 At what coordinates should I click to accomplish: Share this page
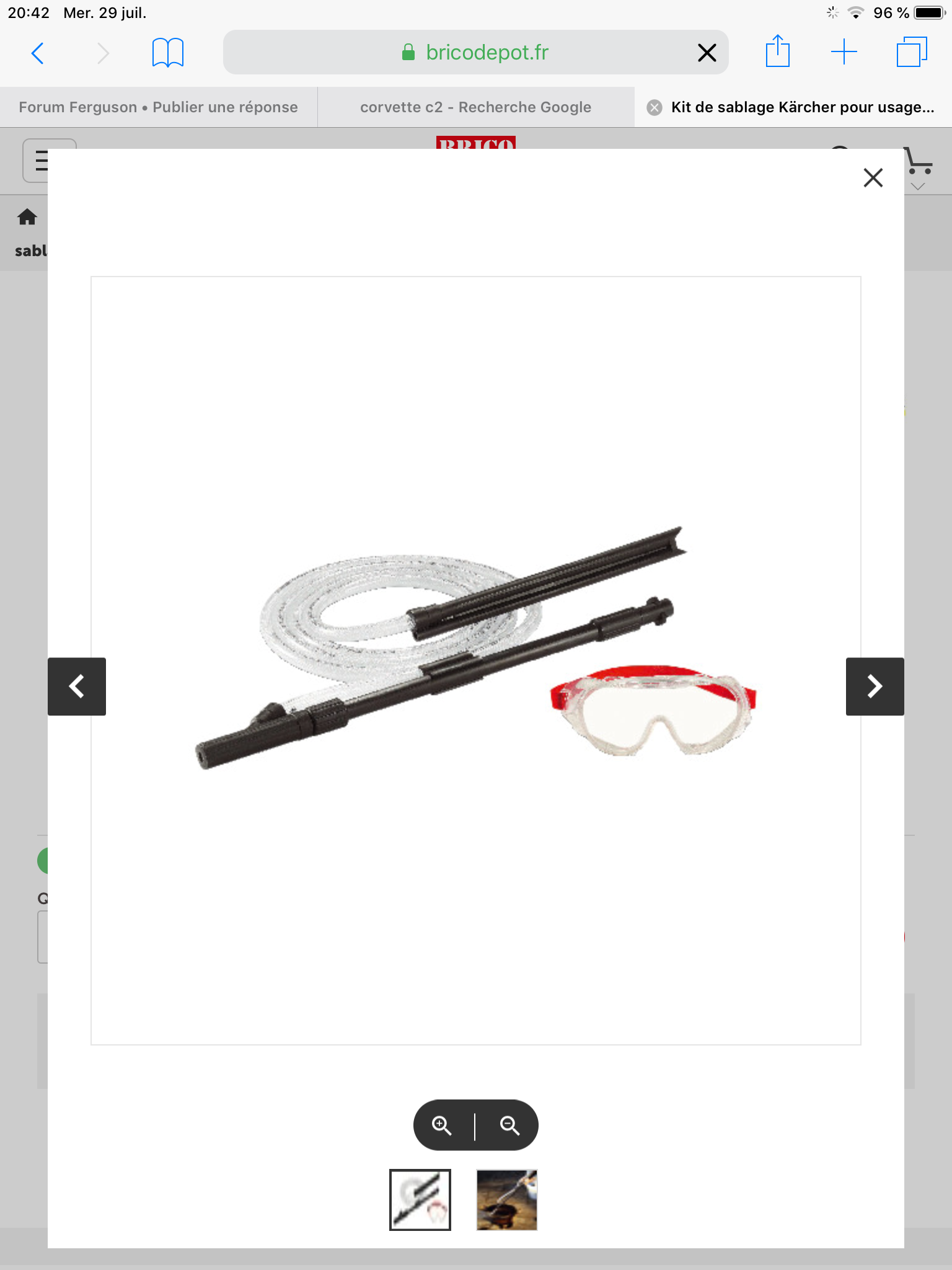pyautogui.click(x=777, y=51)
